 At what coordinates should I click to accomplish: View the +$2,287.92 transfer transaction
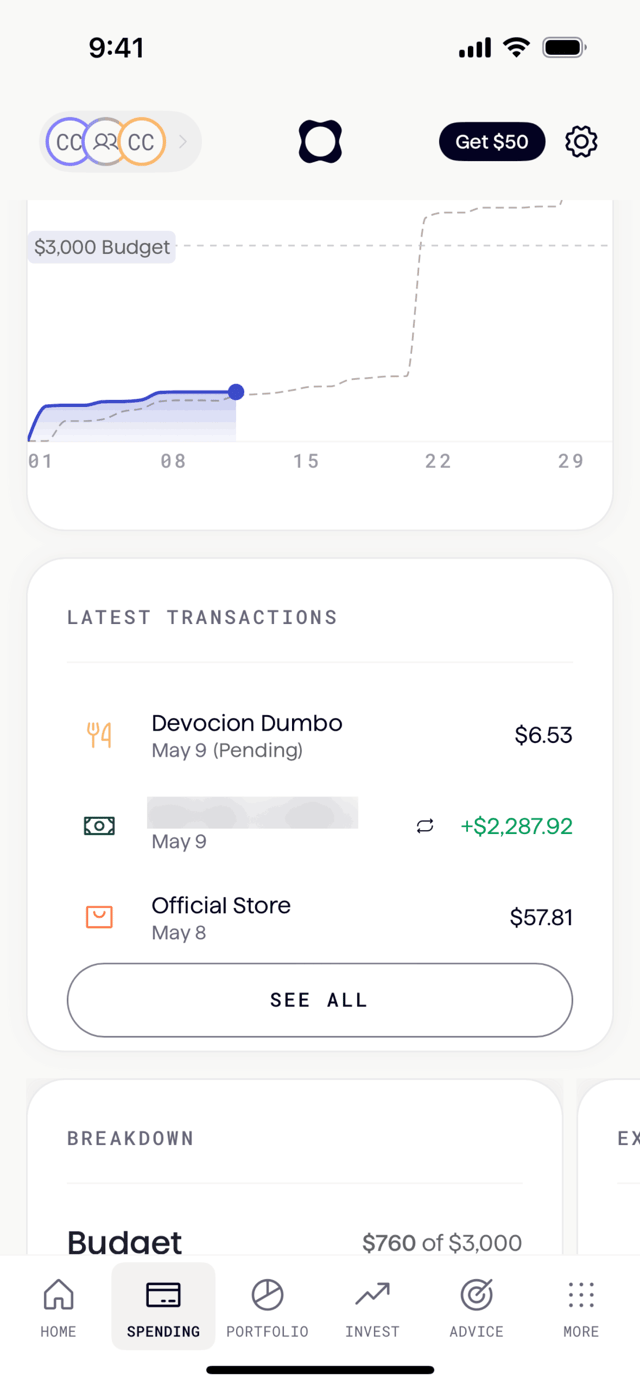pyautogui.click(x=320, y=826)
